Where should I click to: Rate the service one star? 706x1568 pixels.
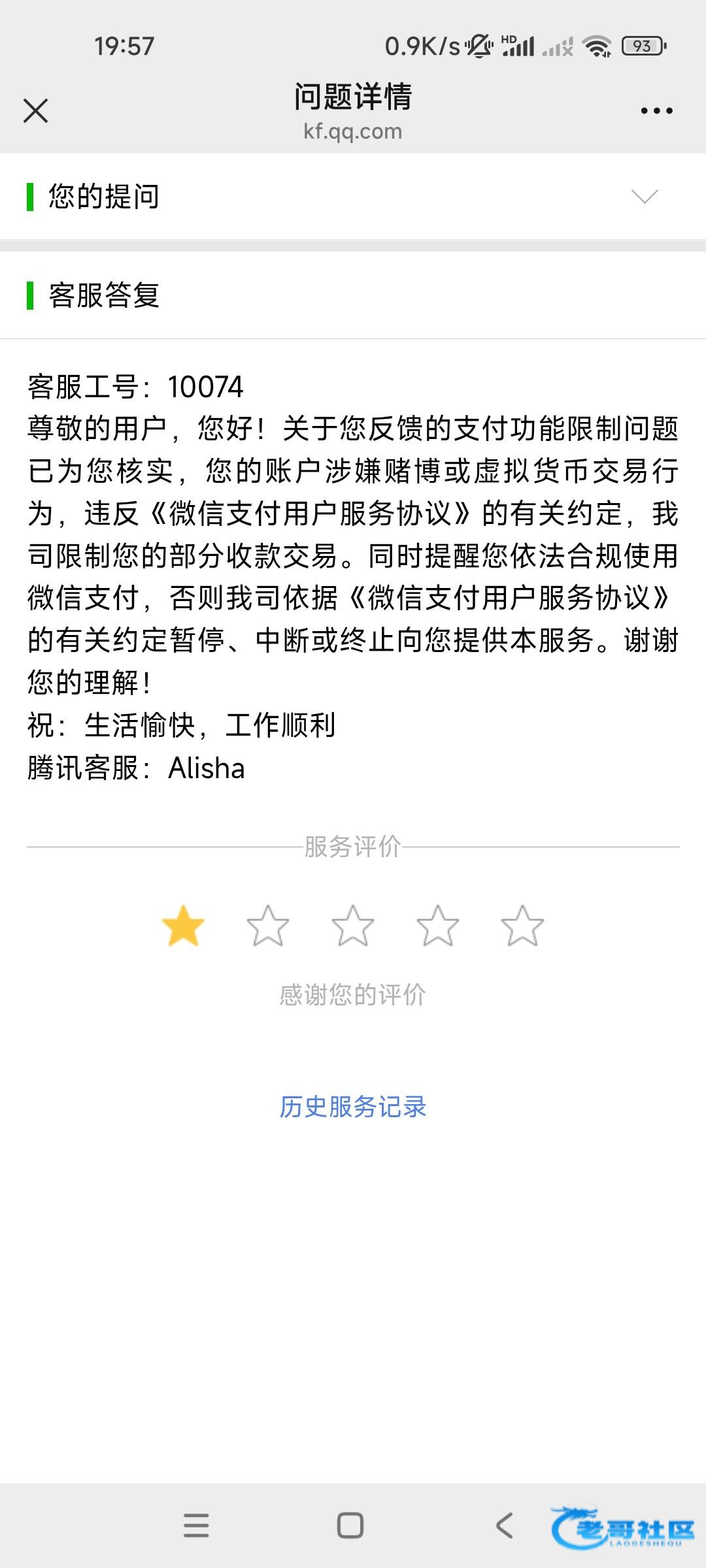(183, 926)
